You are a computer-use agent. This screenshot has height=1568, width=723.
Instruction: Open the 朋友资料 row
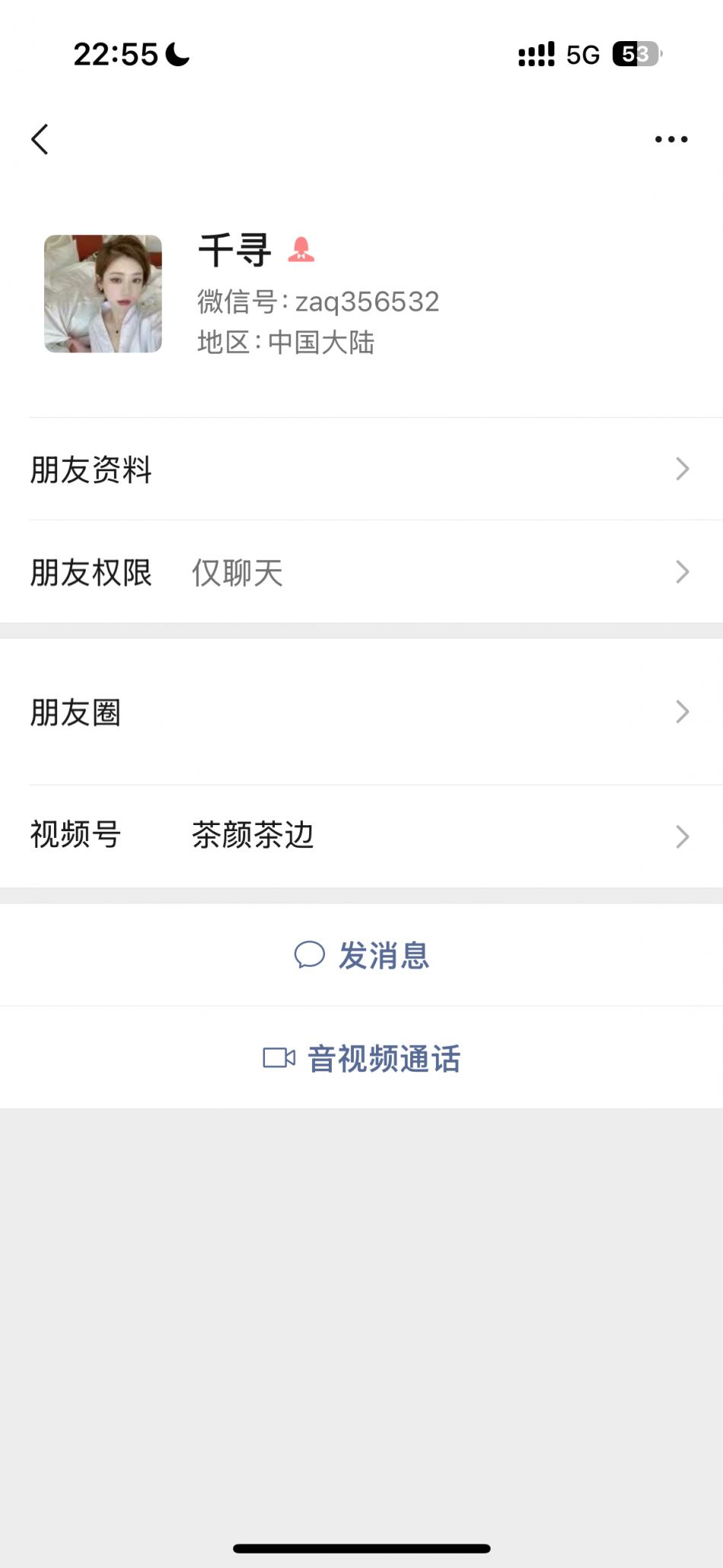(361, 470)
